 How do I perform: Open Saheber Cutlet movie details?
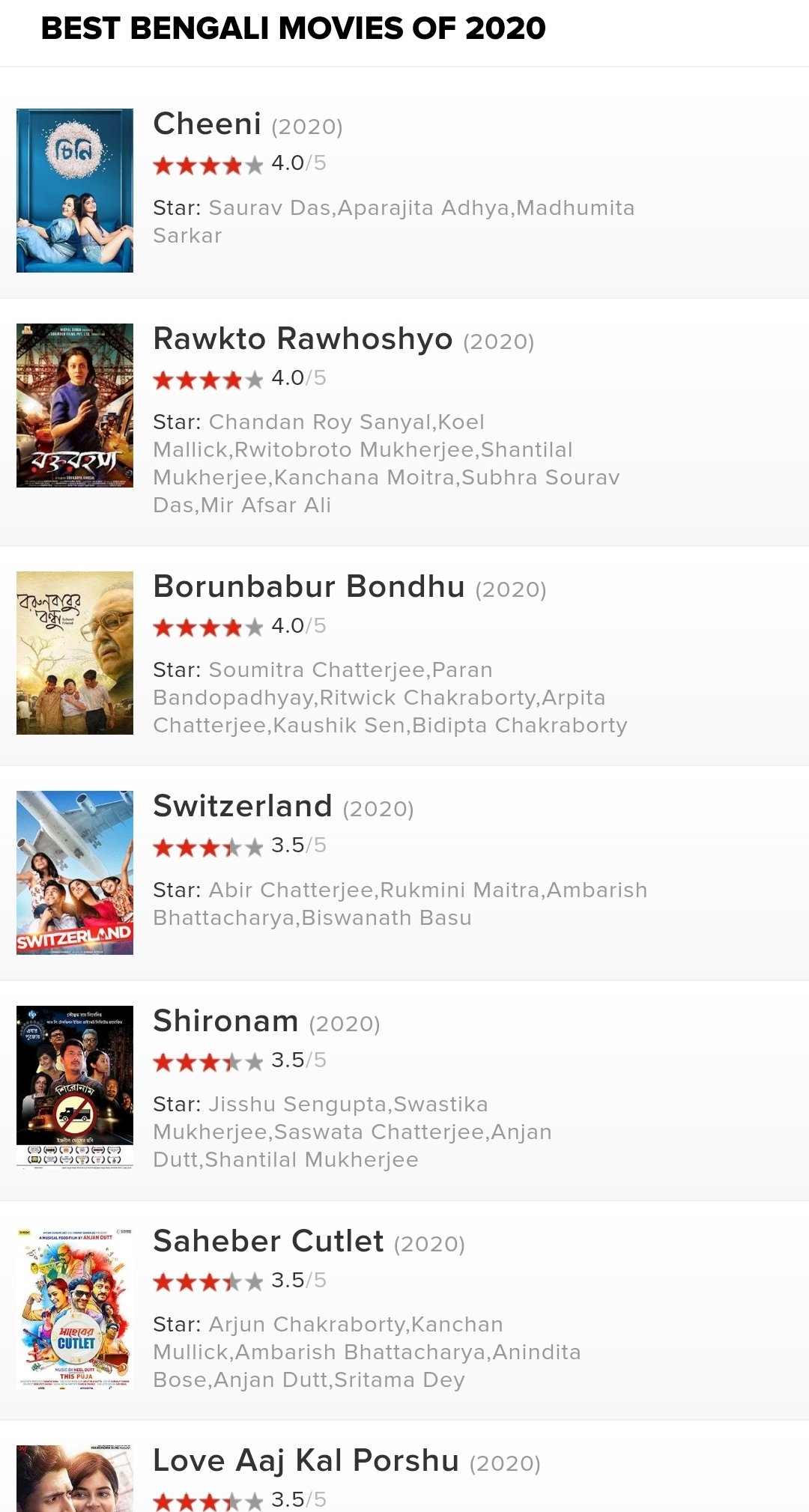(x=268, y=1242)
